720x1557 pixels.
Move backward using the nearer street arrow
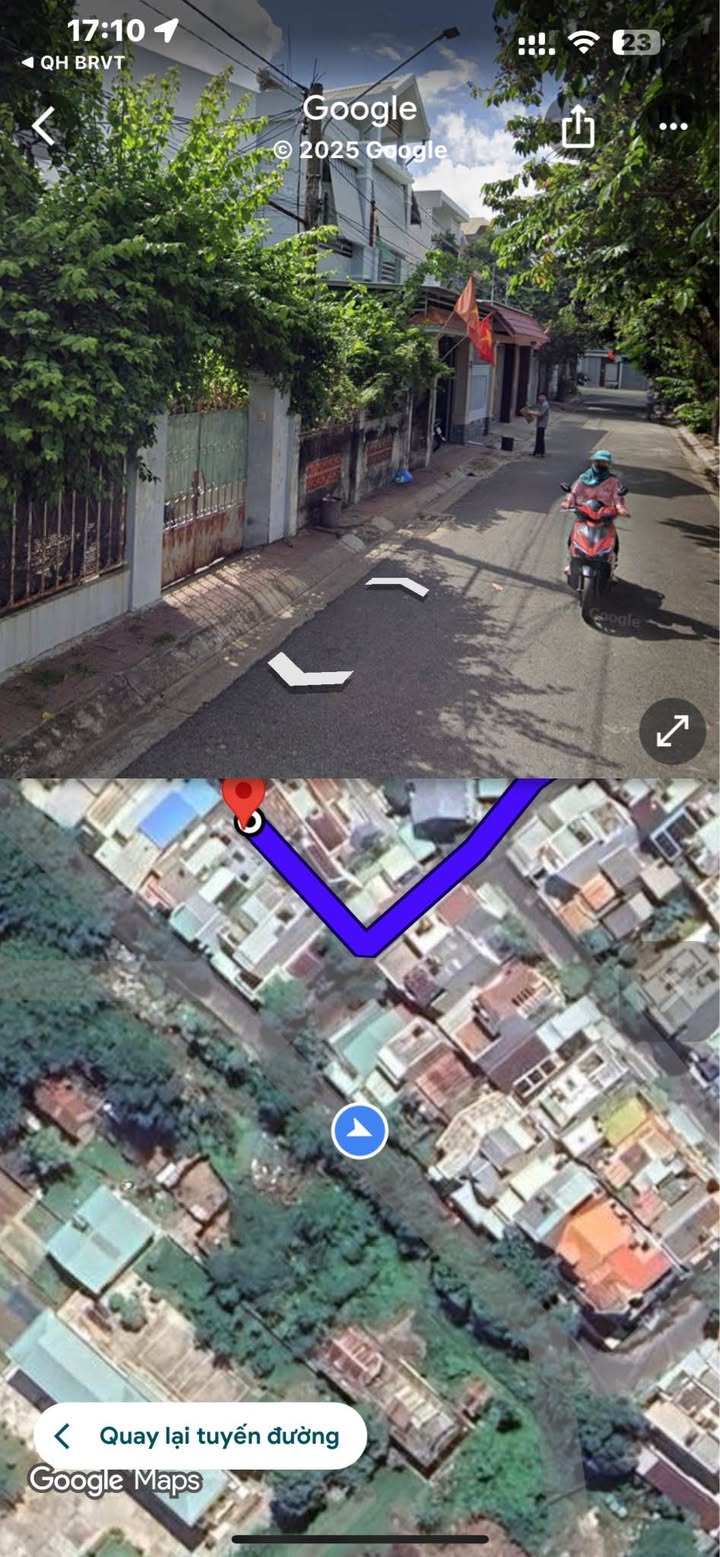(309, 670)
